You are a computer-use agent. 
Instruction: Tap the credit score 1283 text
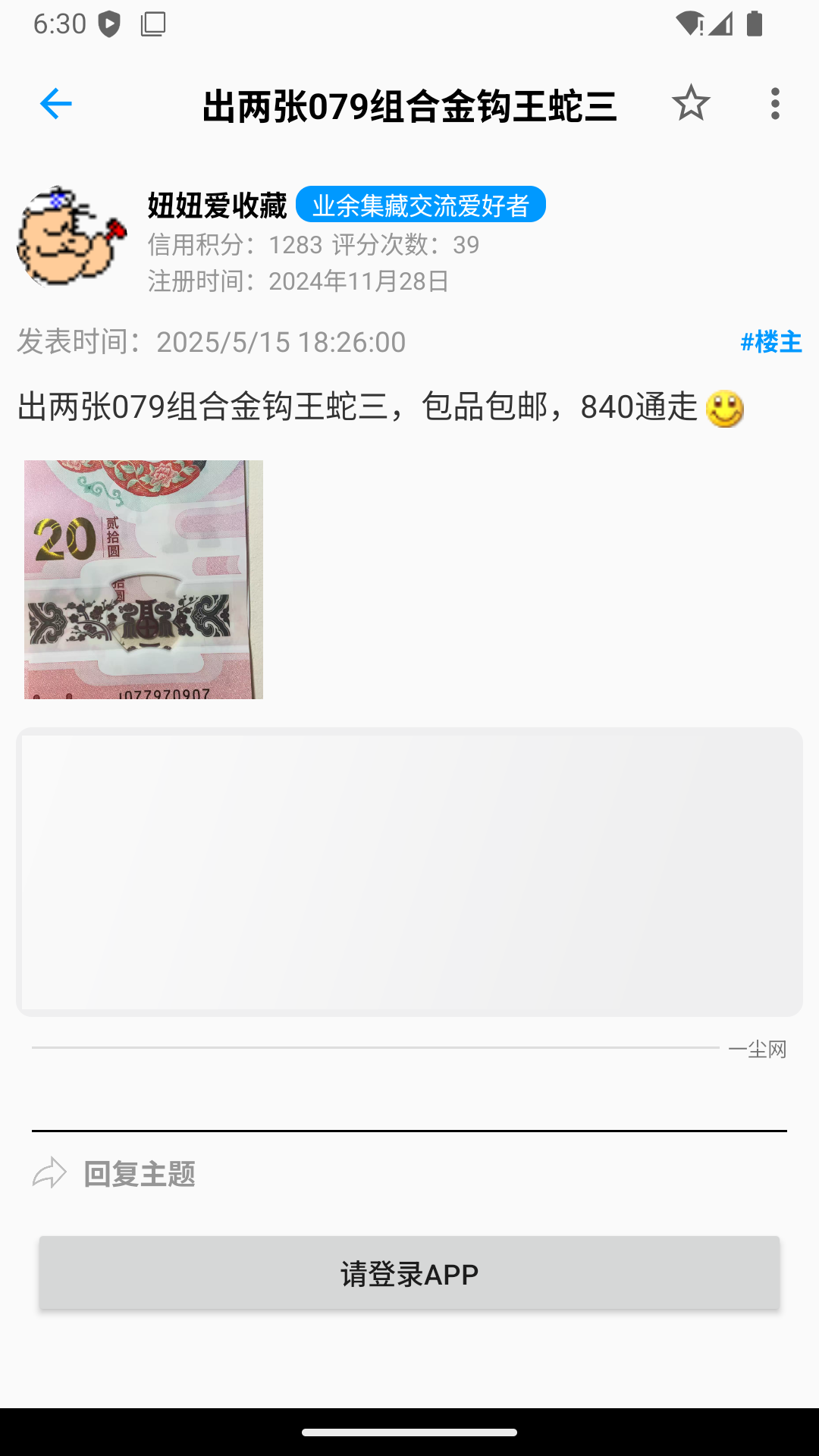click(293, 245)
